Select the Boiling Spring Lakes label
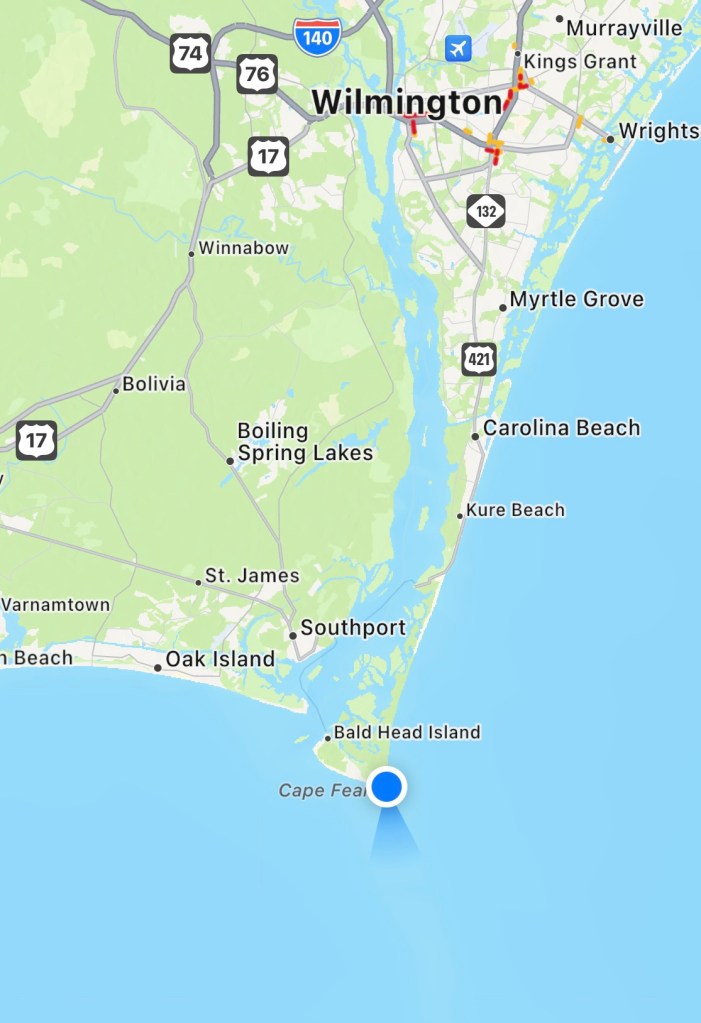 pos(303,442)
